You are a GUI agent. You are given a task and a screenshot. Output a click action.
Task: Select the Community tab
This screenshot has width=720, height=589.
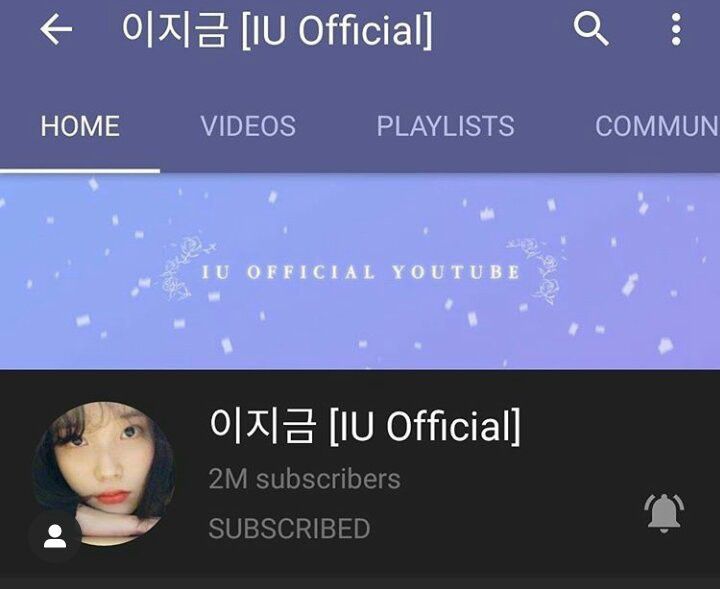coord(657,126)
